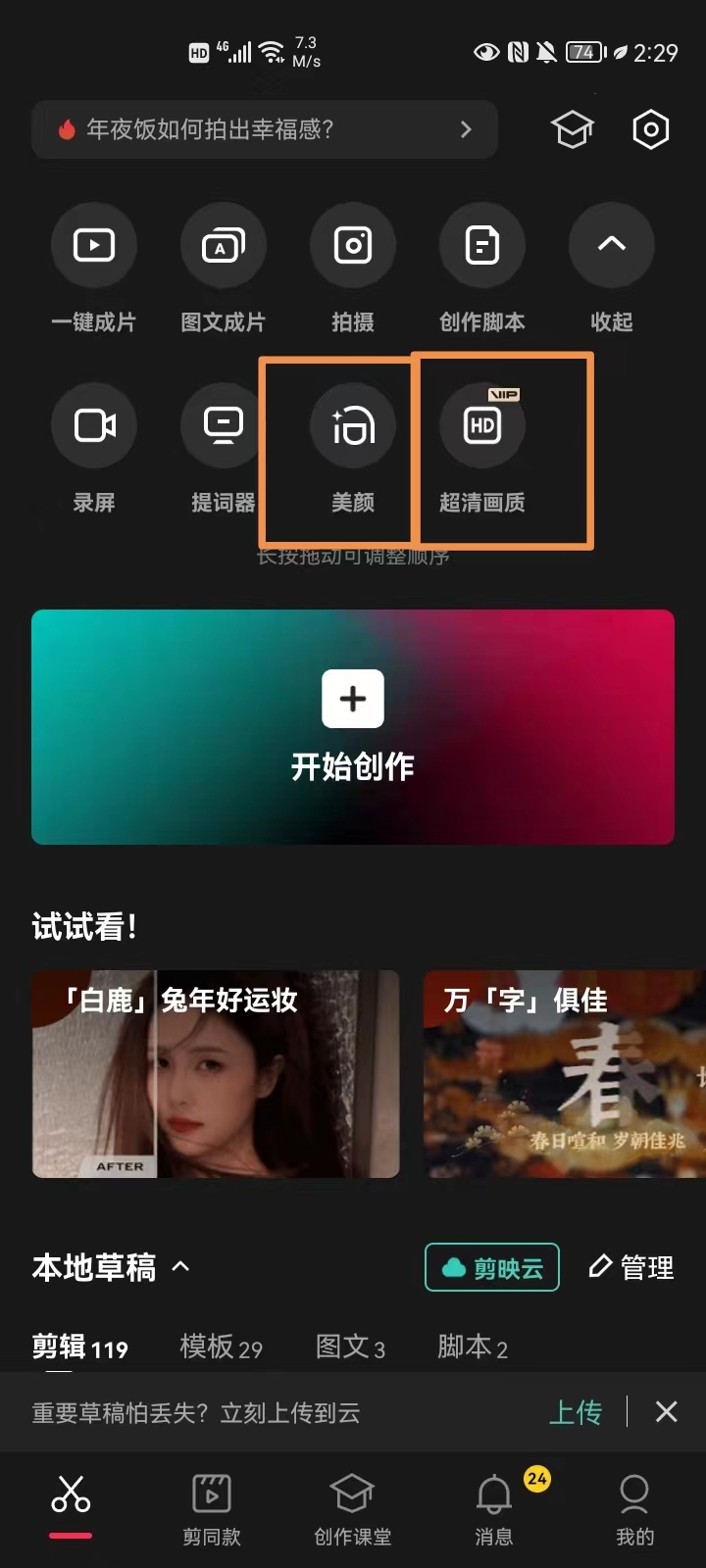Open the 脚本 tab
706x1568 pixels.
pos(472,1347)
